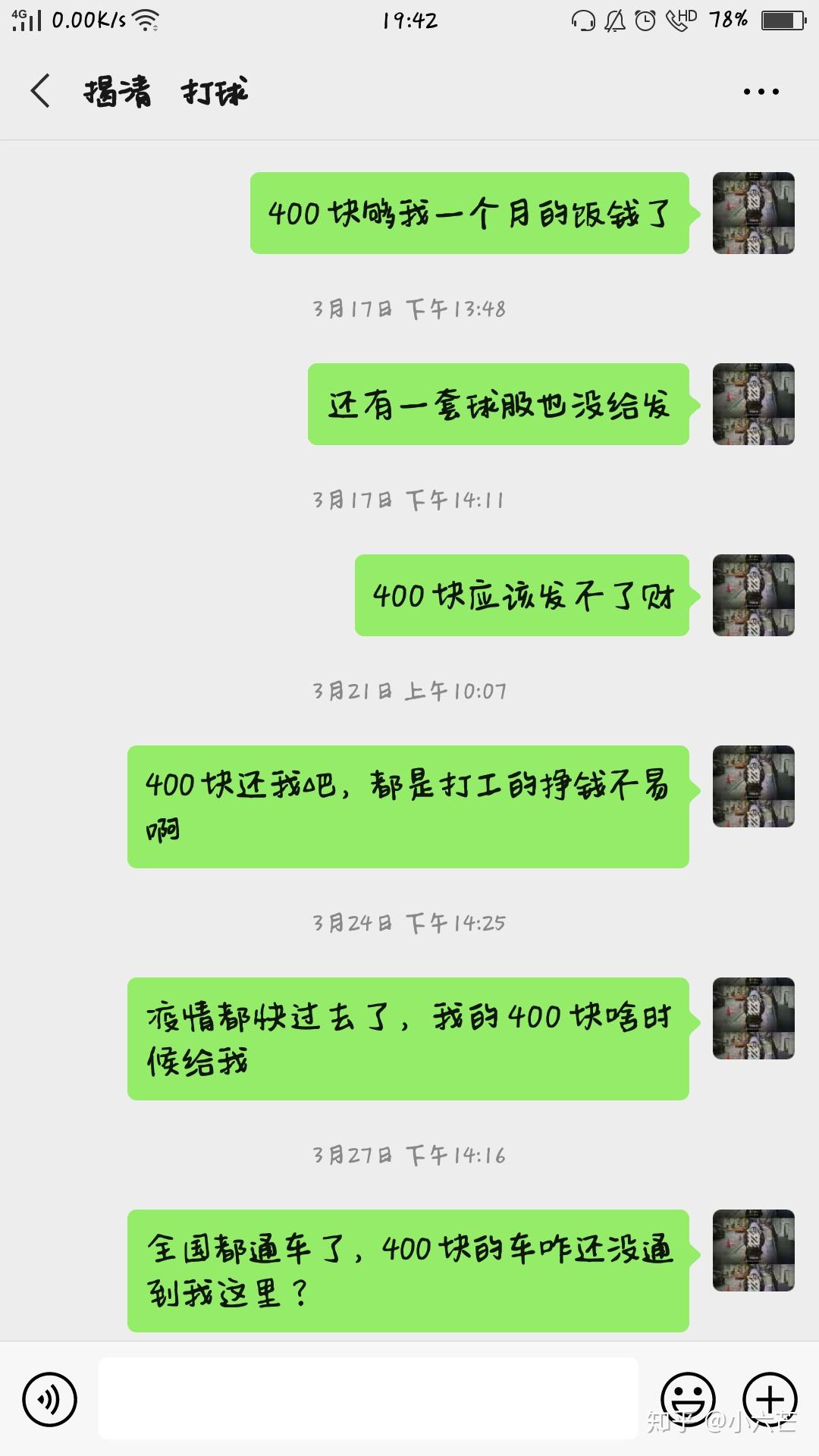
Task: Tap avatar beside '400块够我一个月的饭钱了'
Action: (x=753, y=213)
